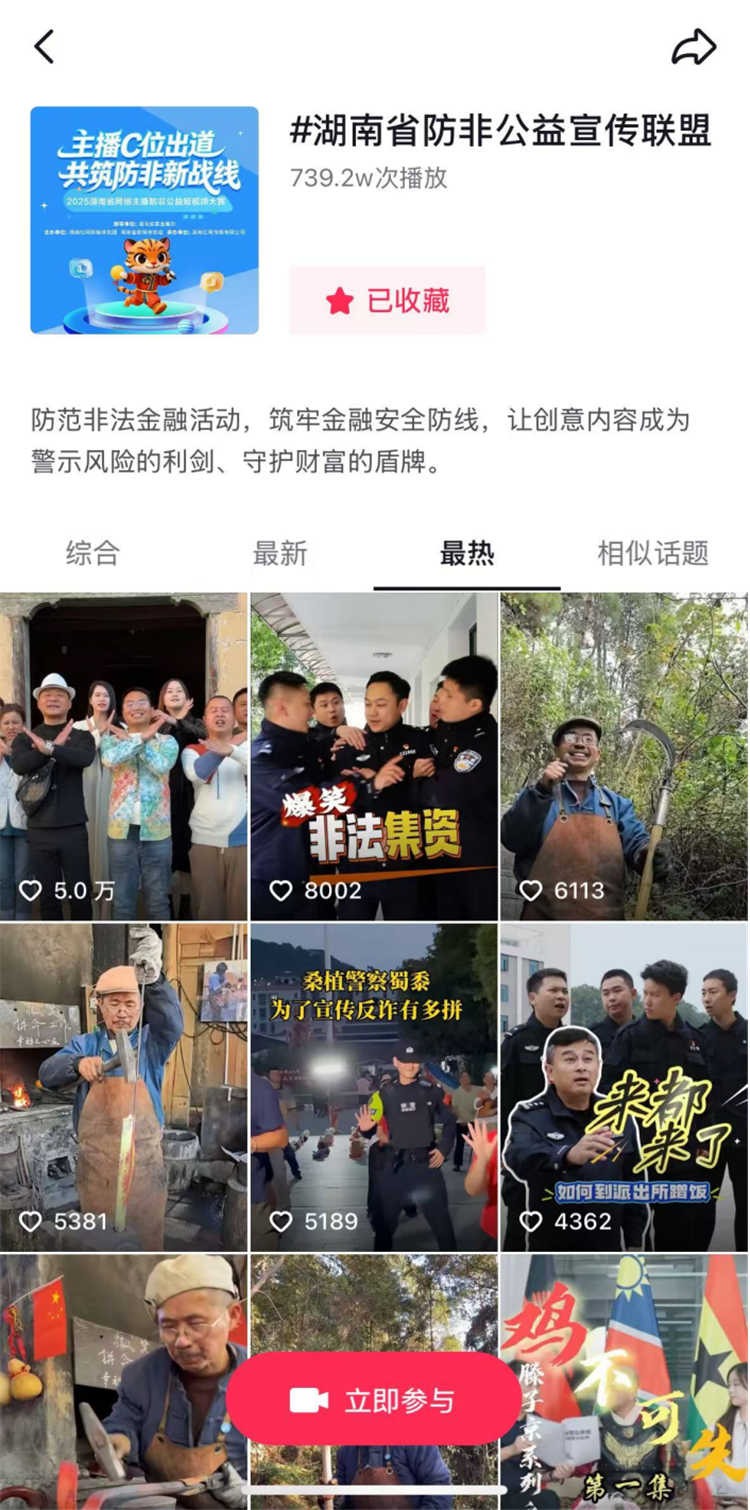Open the video with 6113 likes
Viewport: 750px width, 1510px height.
(x=624, y=756)
